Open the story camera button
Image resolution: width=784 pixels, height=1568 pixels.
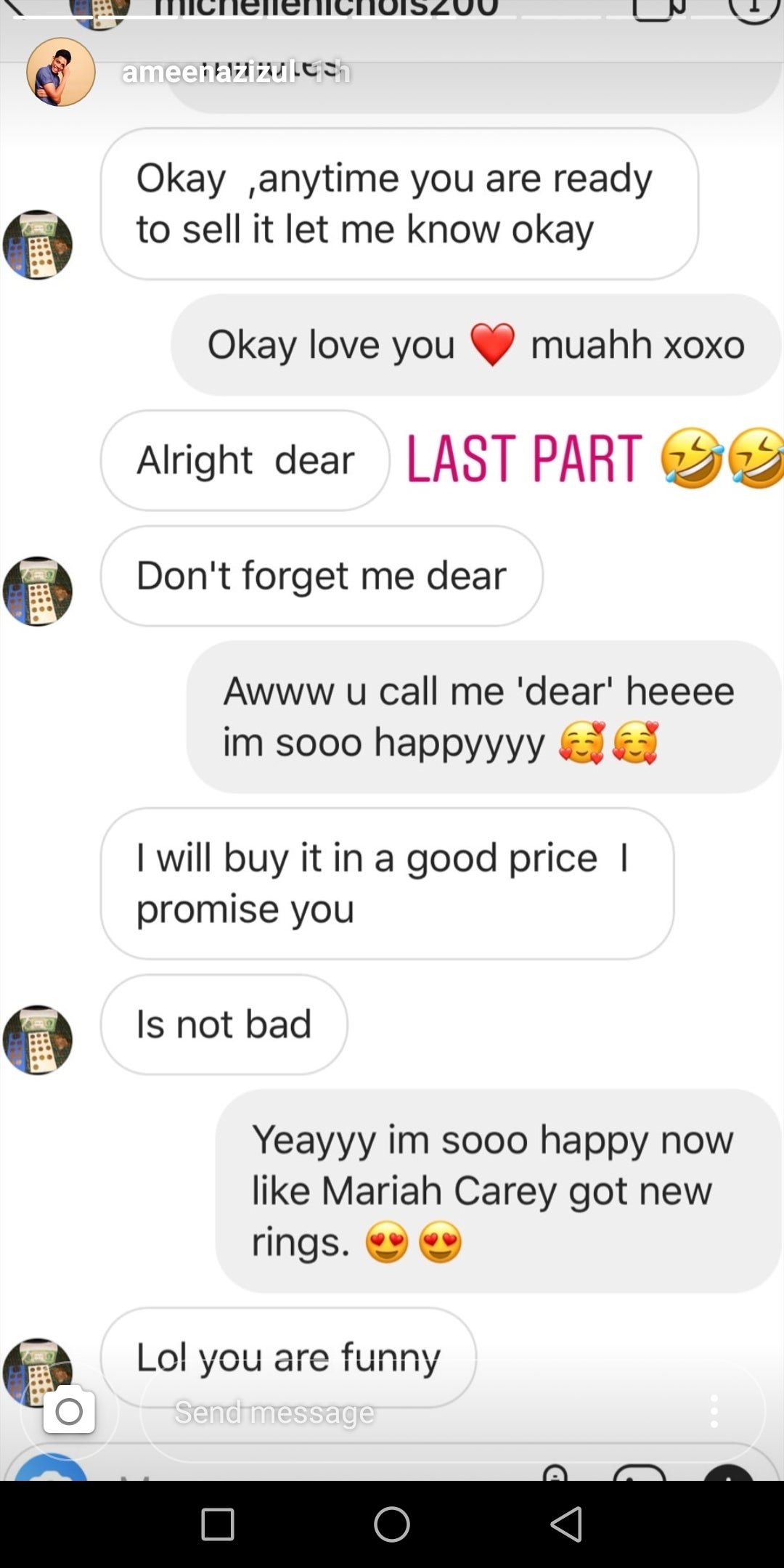[x=69, y=1411]
